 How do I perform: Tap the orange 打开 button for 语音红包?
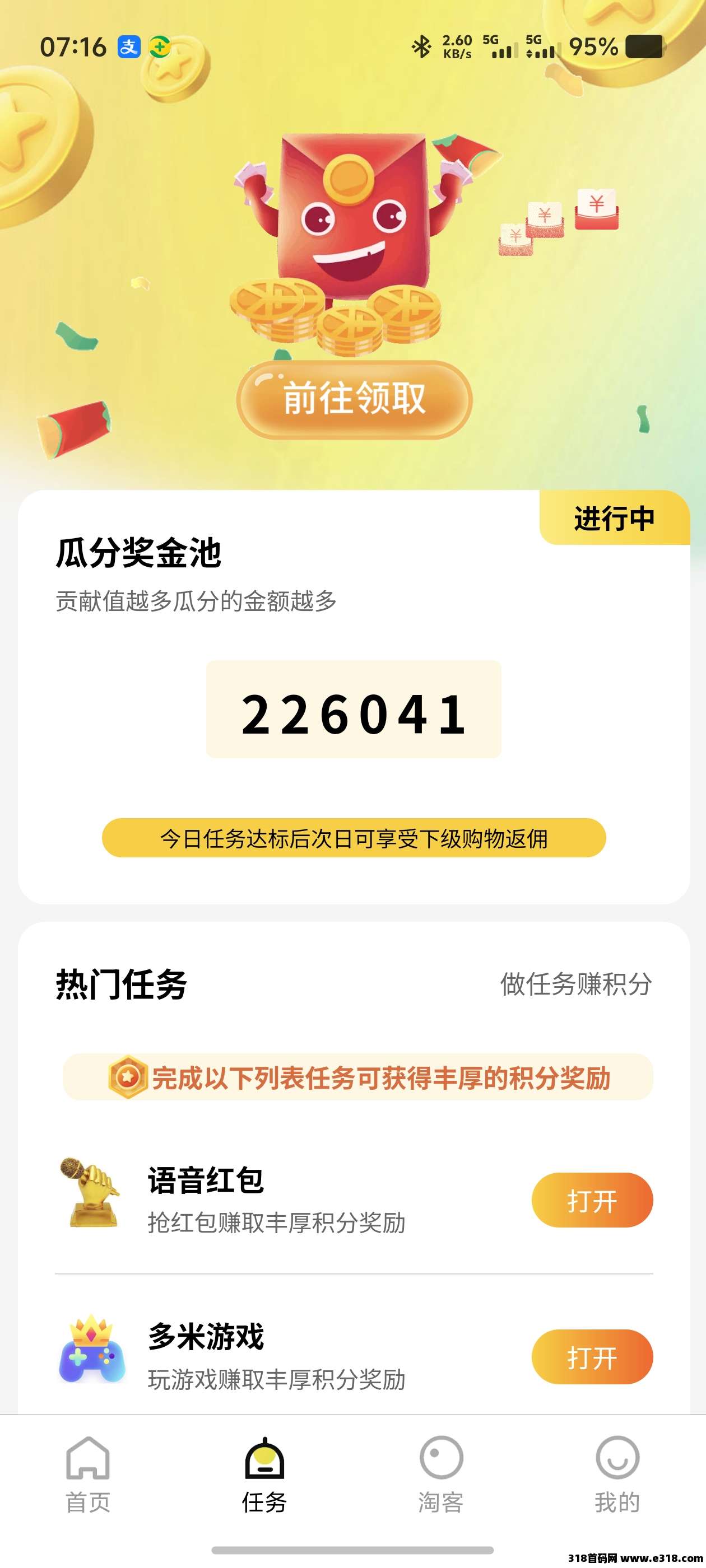tap(592, 1200)
